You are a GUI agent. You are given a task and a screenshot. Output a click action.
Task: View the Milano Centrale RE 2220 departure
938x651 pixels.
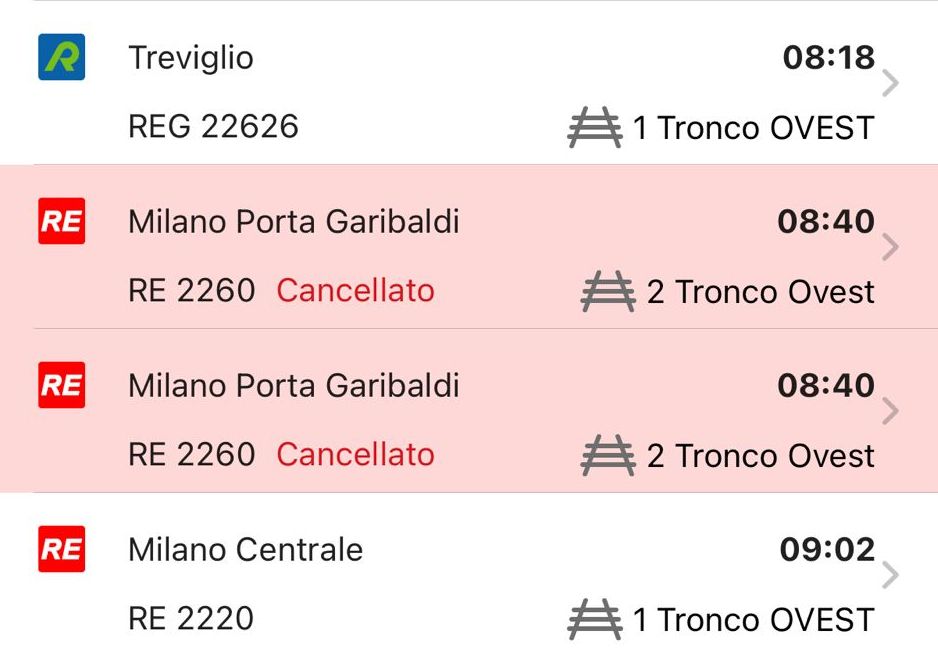click(468, 582)
